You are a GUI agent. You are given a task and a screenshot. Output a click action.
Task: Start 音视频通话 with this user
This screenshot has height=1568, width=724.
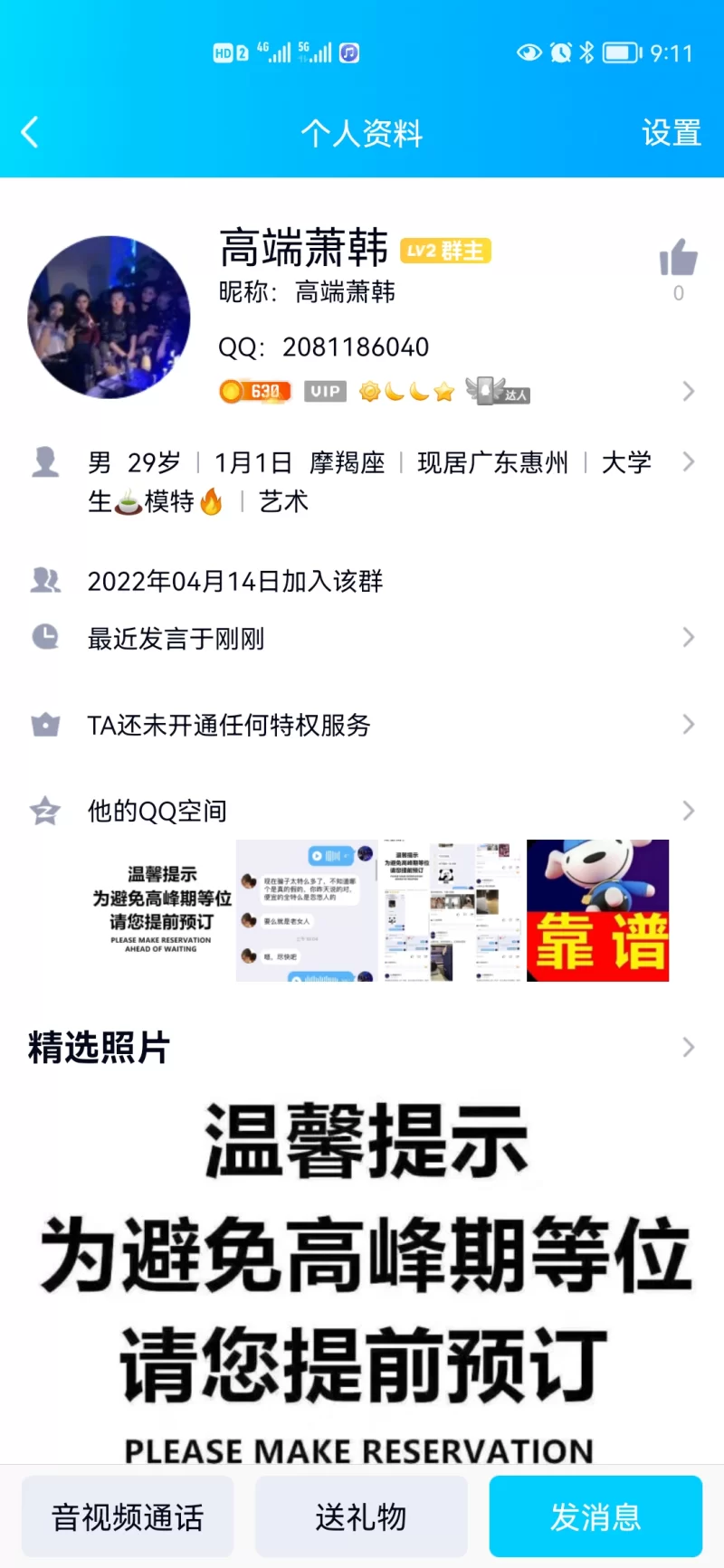(x=128, y=1516)
